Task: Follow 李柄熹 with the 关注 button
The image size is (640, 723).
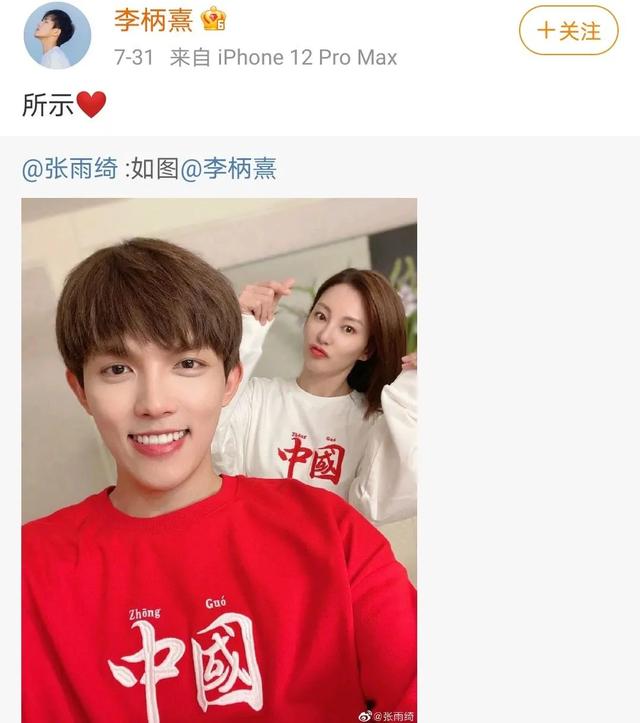Action: pyautogui.click(x=570, y=31)
